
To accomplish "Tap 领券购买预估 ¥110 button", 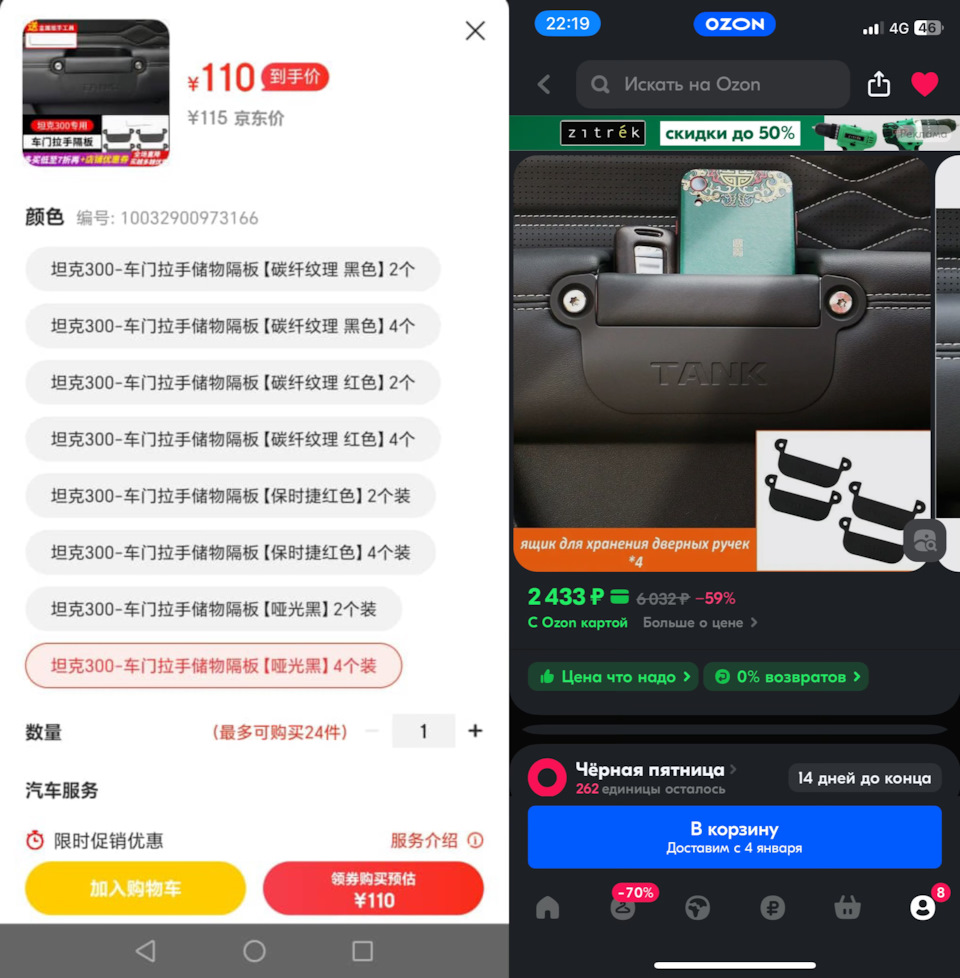I will click(x=373, y=888).
